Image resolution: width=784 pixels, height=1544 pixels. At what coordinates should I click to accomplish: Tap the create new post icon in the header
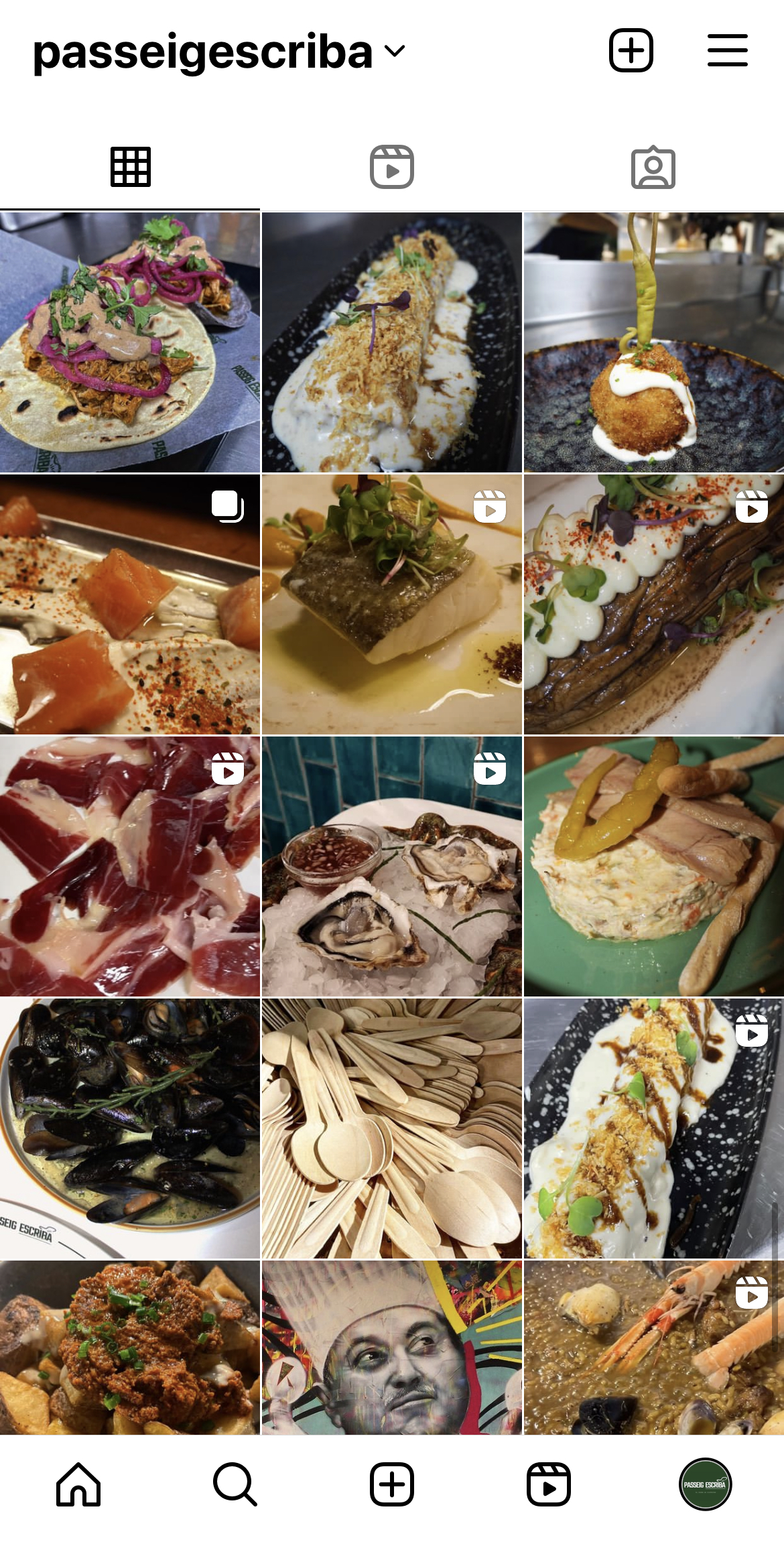click(x=631, y=50)
